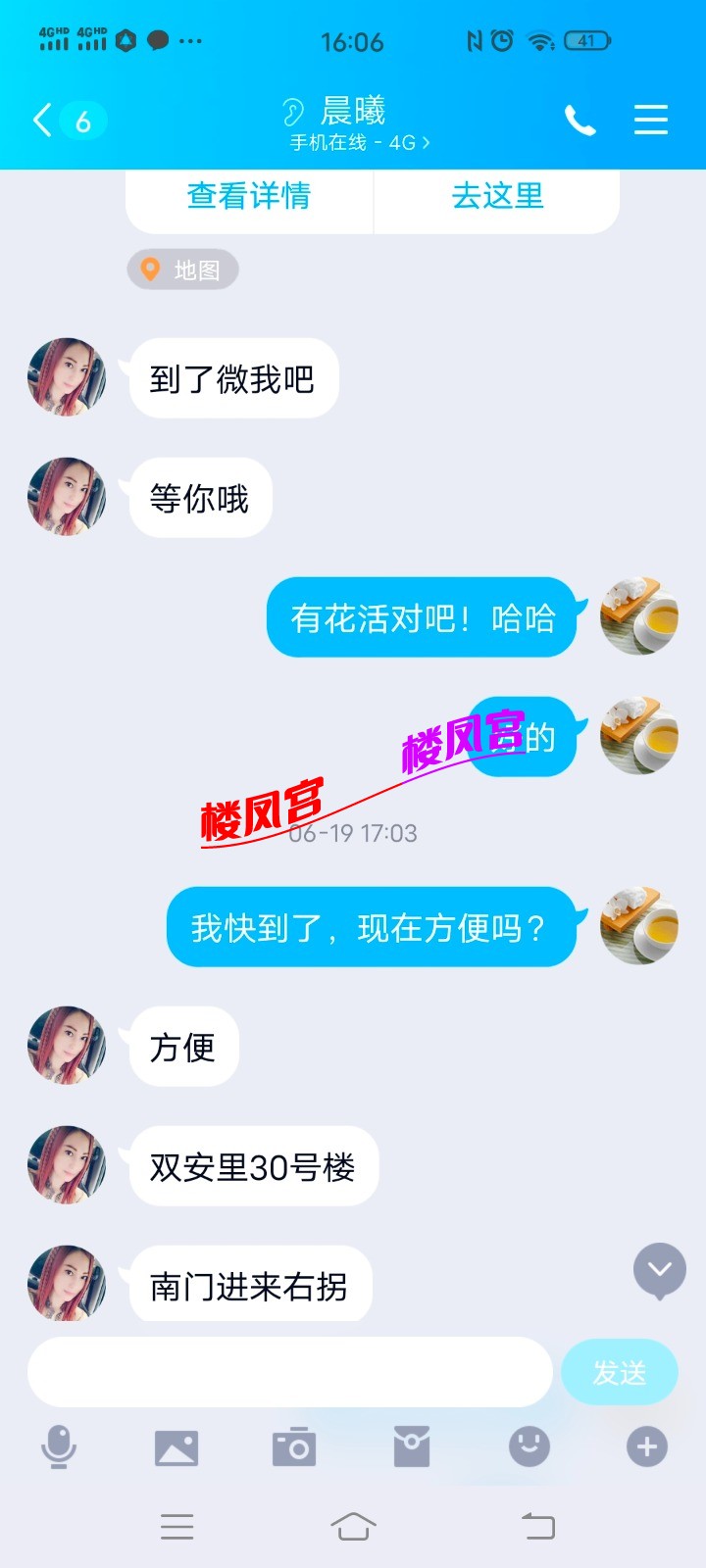Image resolution: width=706 pixels, height=1568 pixels.
Task: Open 晨曦's online status details
Action: [x=359, y=143]
